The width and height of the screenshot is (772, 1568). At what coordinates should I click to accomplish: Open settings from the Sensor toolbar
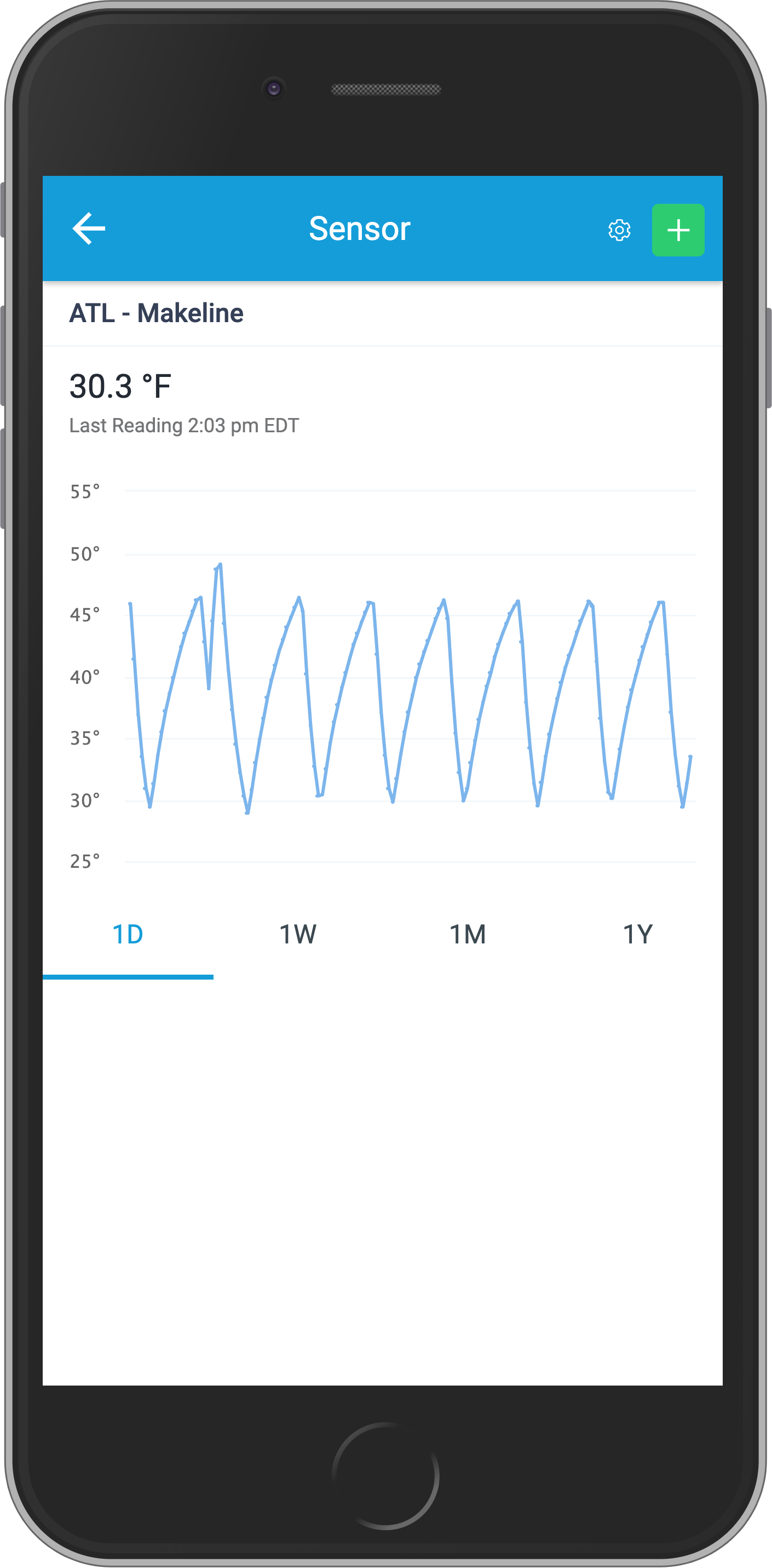[619, 230]
